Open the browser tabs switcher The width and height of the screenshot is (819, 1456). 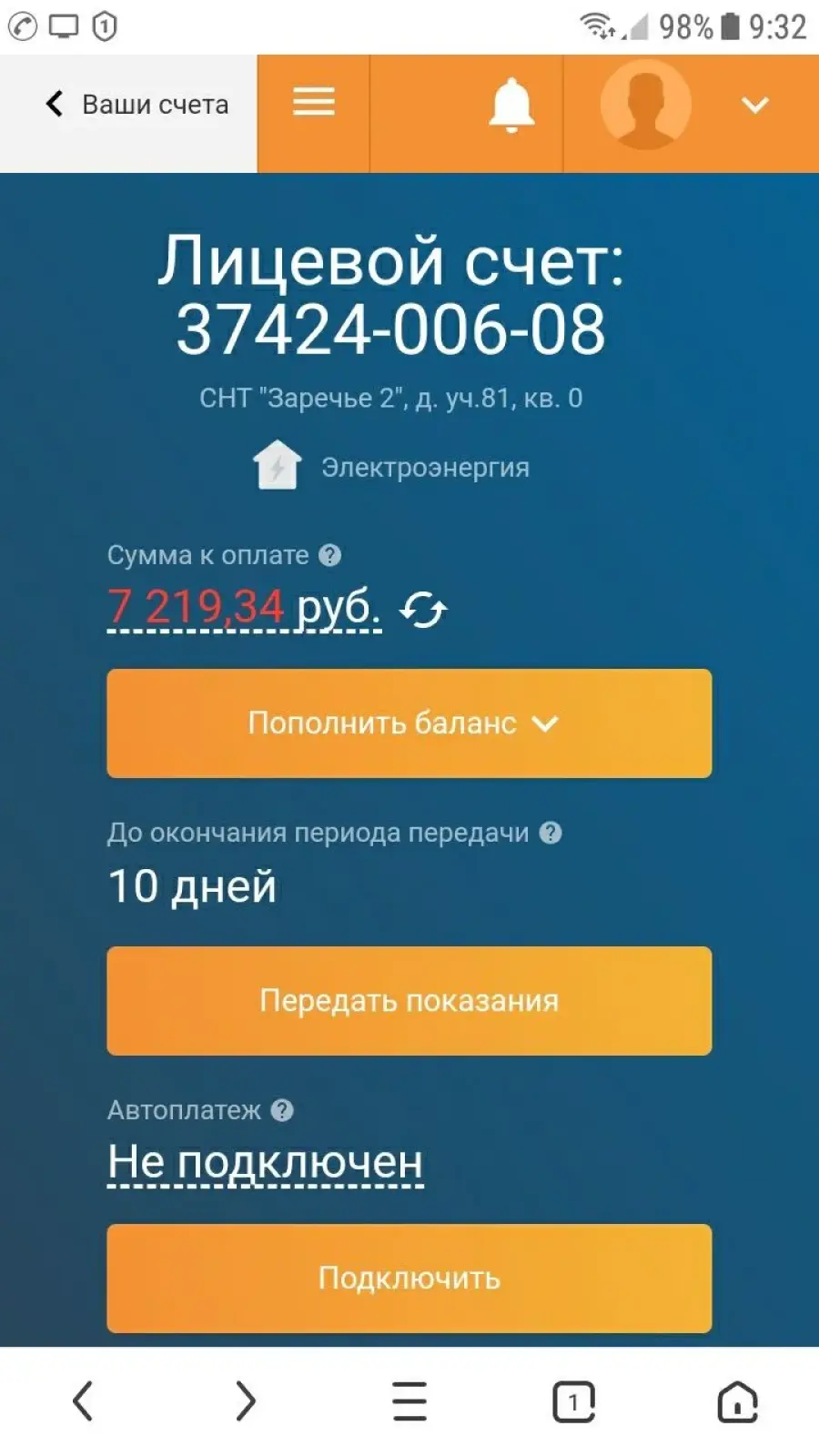[x=573, y=1401]
